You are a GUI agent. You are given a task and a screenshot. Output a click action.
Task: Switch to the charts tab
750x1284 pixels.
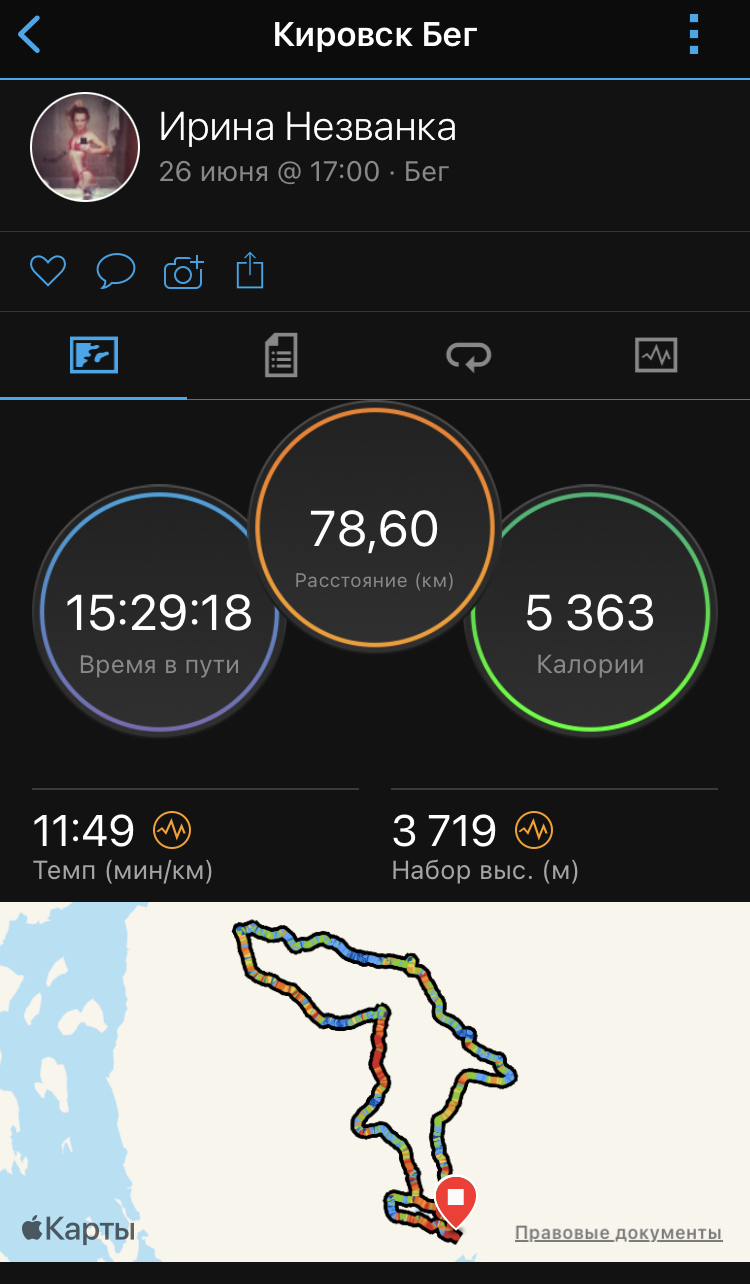tap(656, 355)
